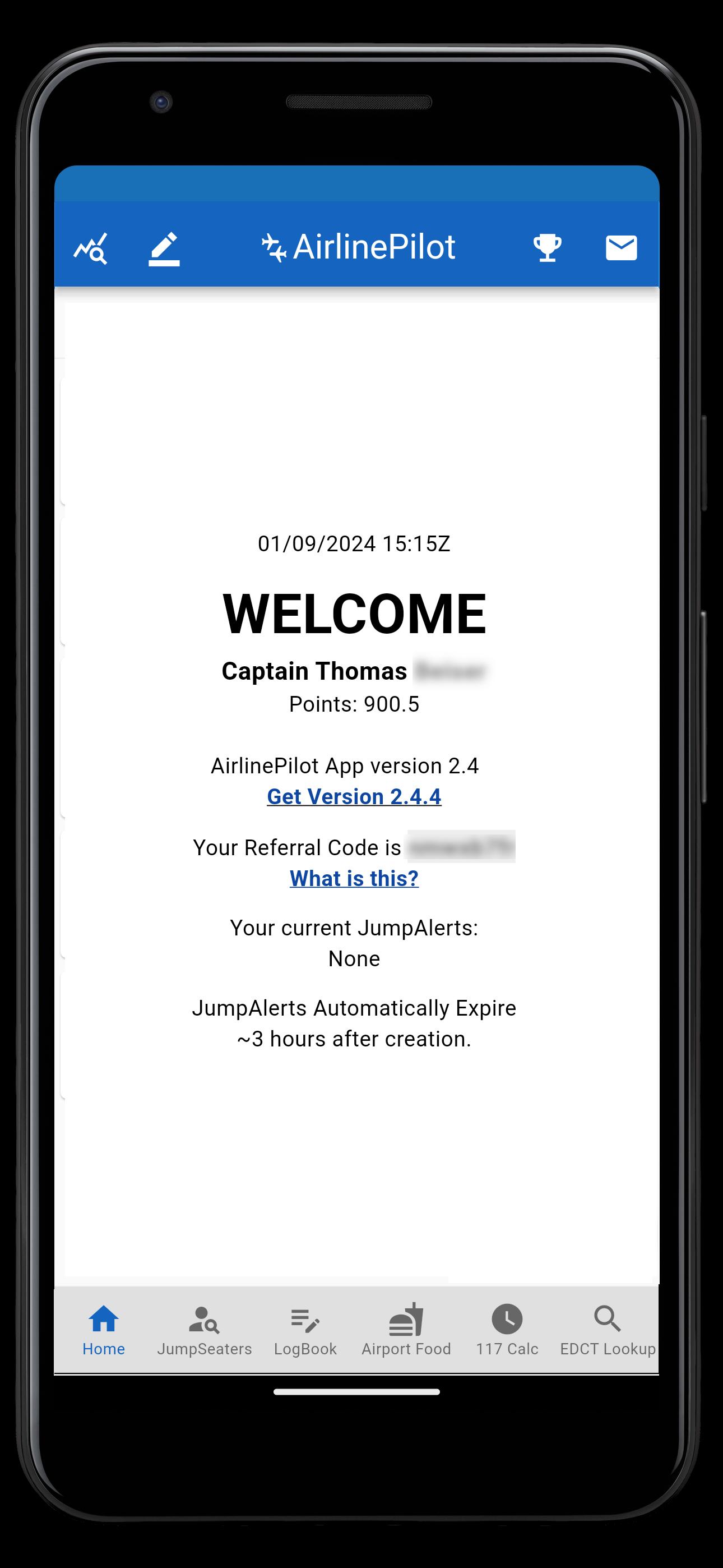Open the 117 Calc tab
The width and height of the screenshot is (723, 1568).
[x=507, y=1331]
